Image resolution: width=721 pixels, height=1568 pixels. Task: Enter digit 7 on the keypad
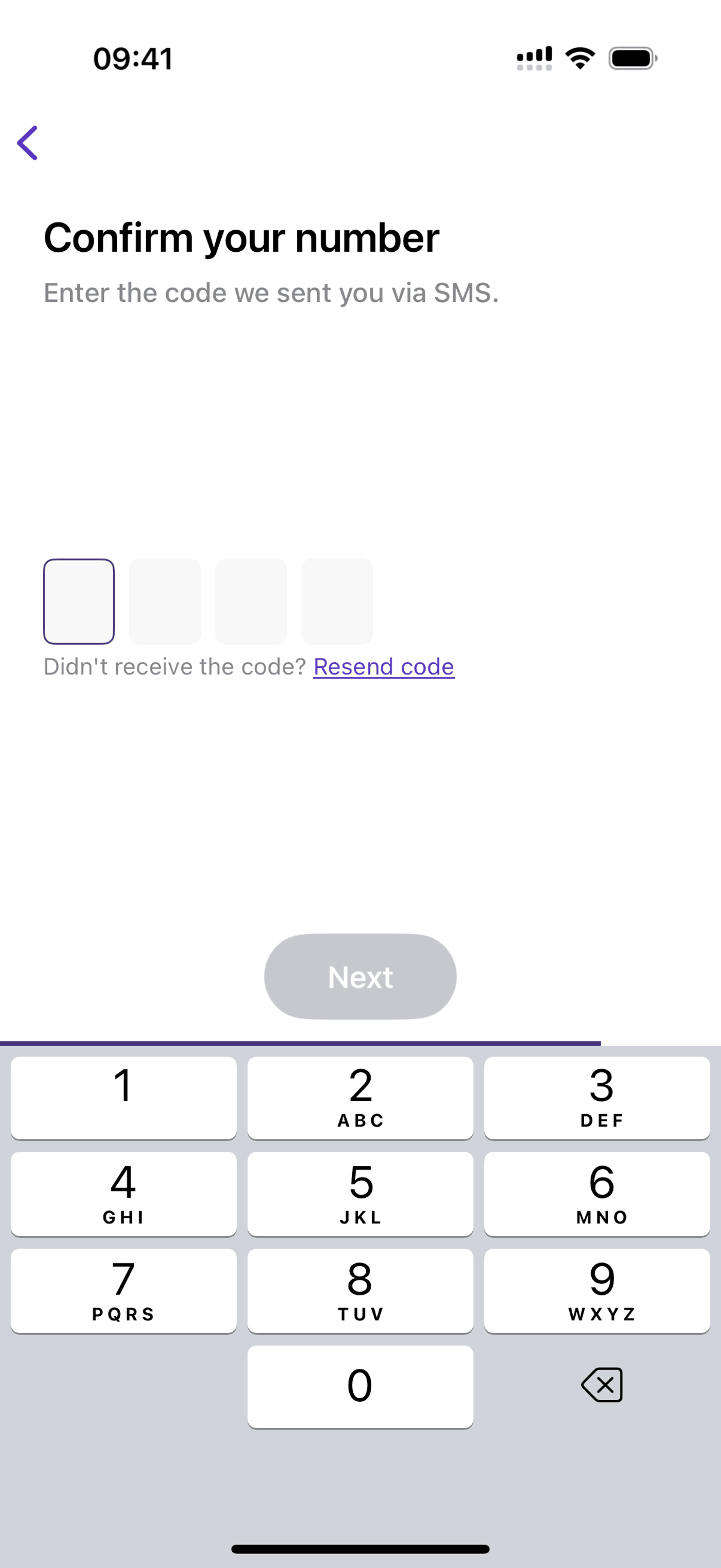click(x=124, y=1290)
